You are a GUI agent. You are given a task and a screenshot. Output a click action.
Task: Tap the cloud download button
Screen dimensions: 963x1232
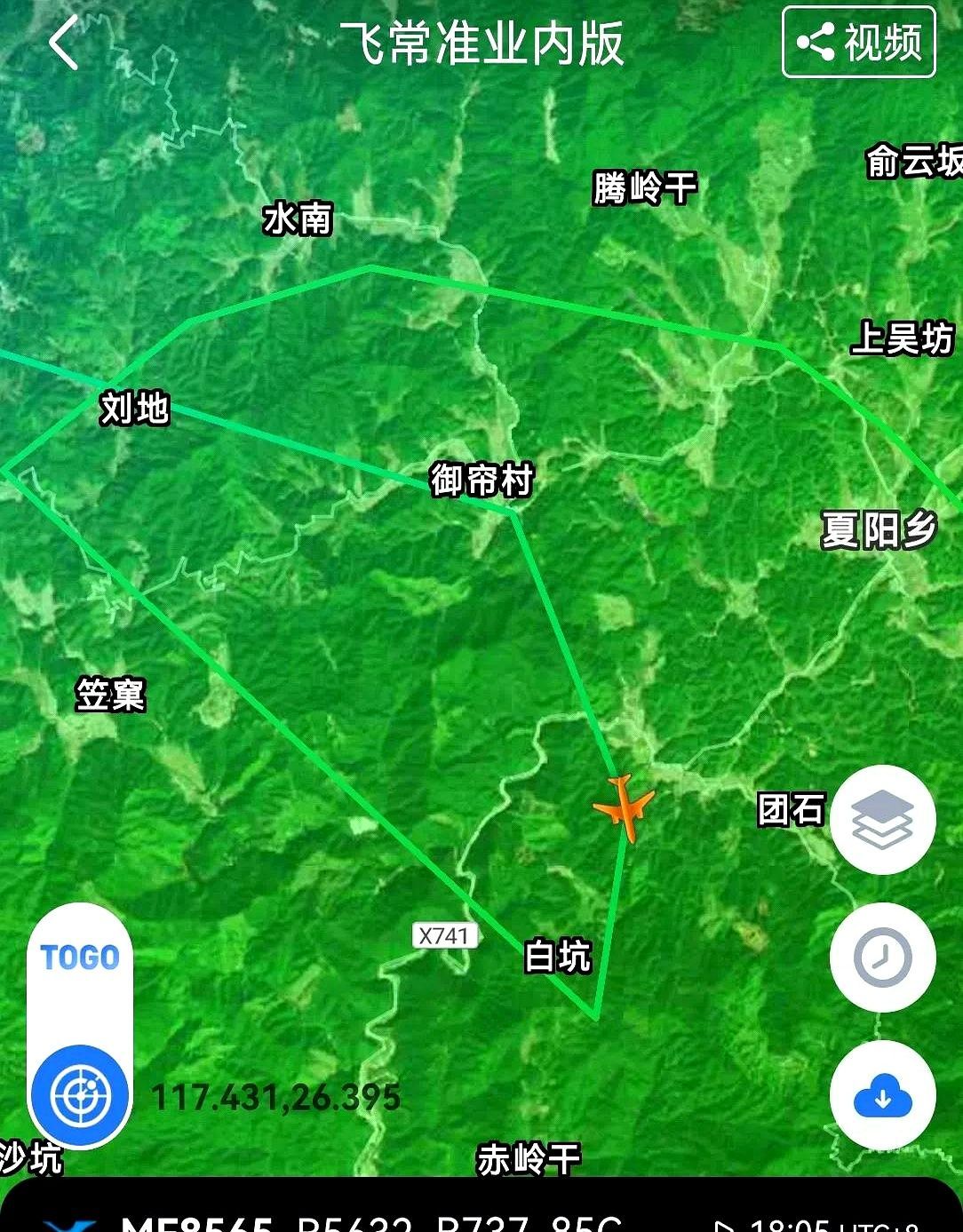882,1096
